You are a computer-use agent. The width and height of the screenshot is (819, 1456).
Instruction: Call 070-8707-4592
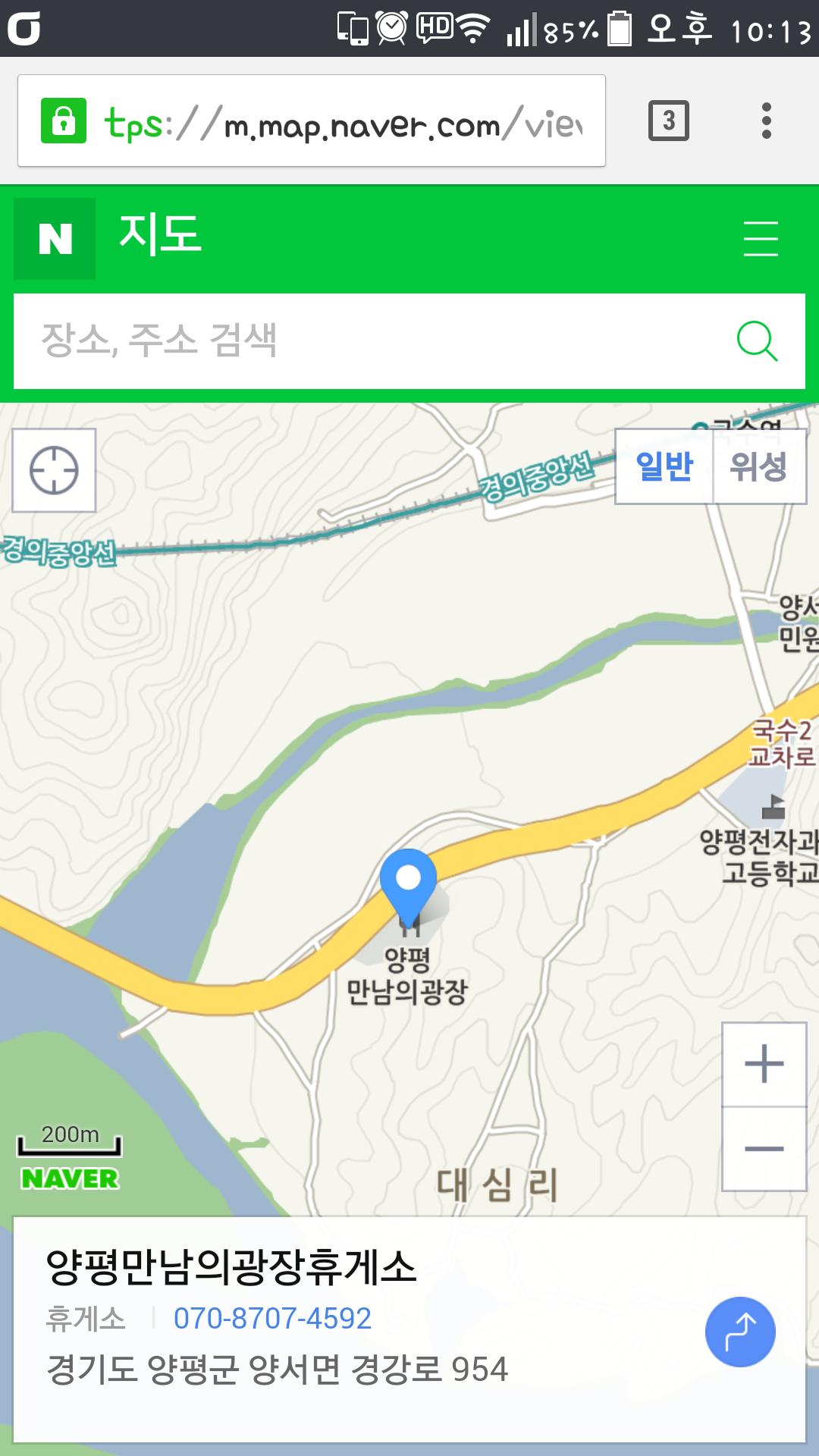pos(272,1319)
